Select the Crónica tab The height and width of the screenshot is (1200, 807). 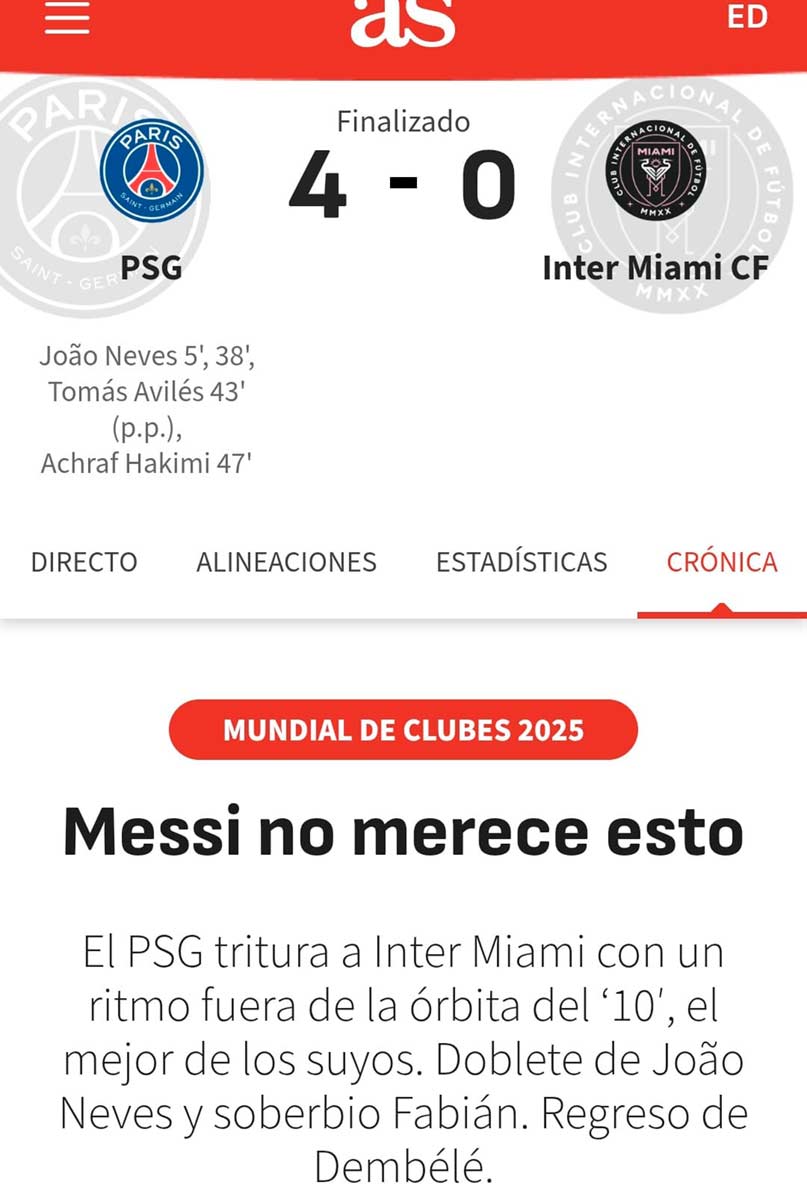coord(721,562)
